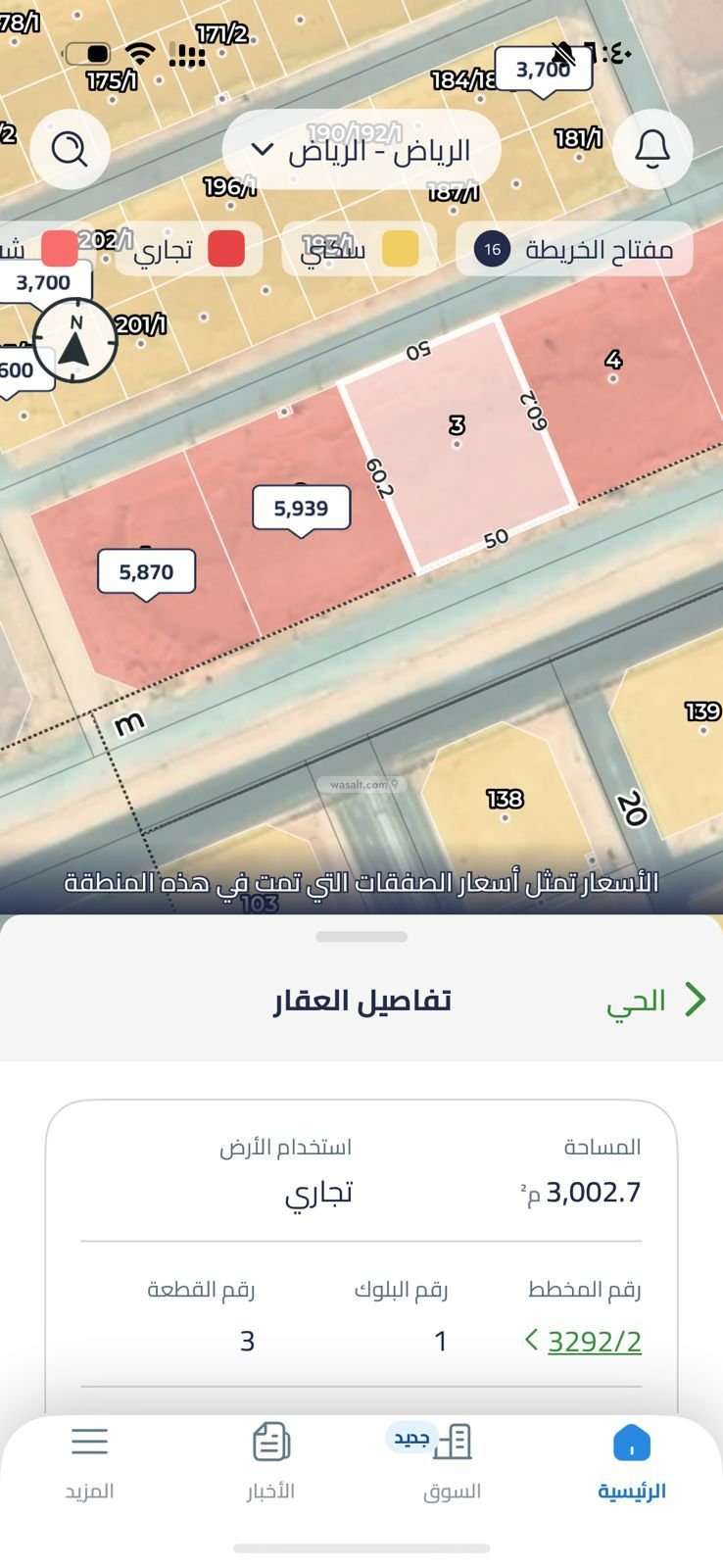The width and height of the screenshot is (723, 1568).
Task: Open the 5,870 price marker
Action: tap(146, 571)
